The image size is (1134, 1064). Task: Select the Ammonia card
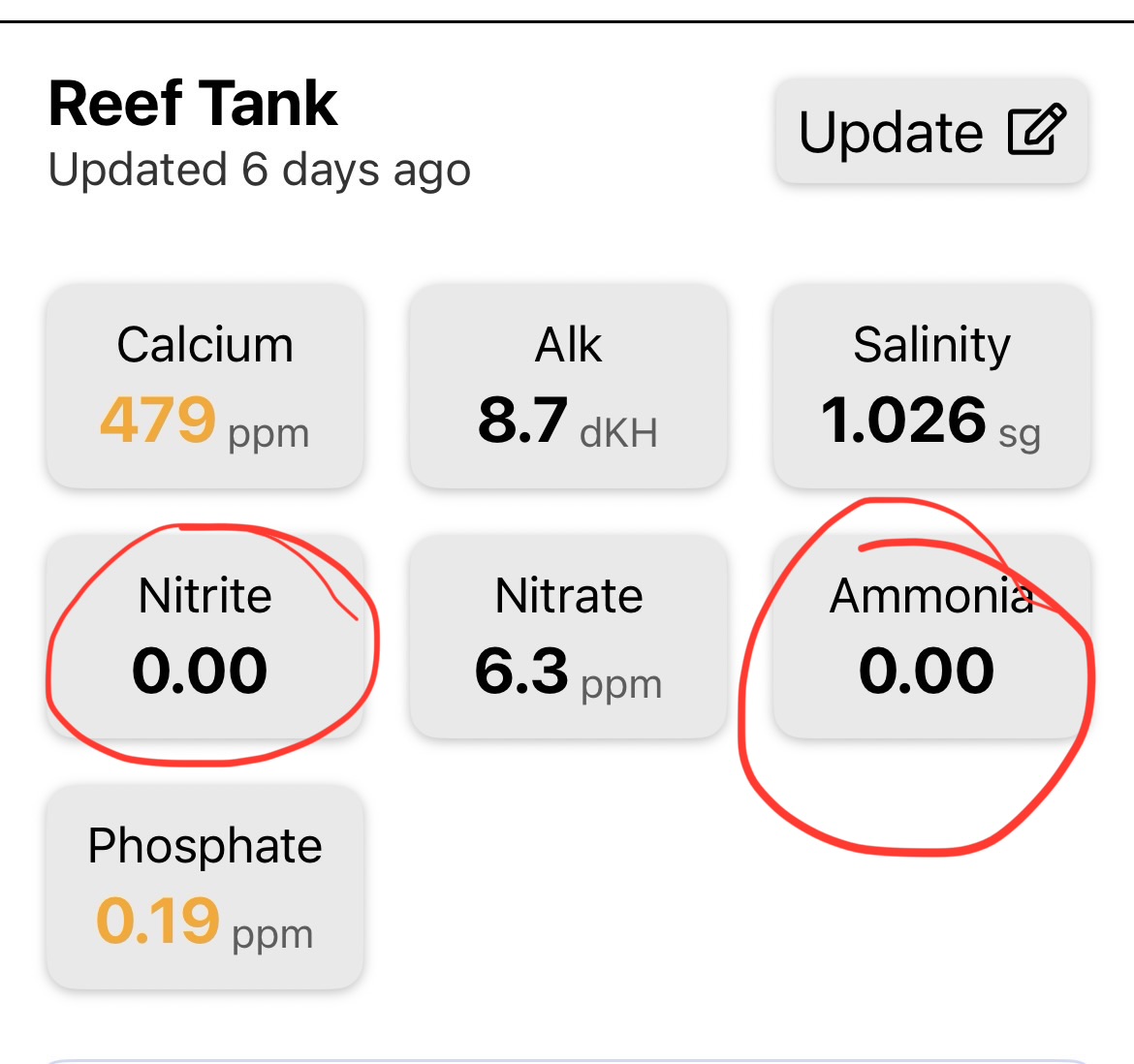931,637
